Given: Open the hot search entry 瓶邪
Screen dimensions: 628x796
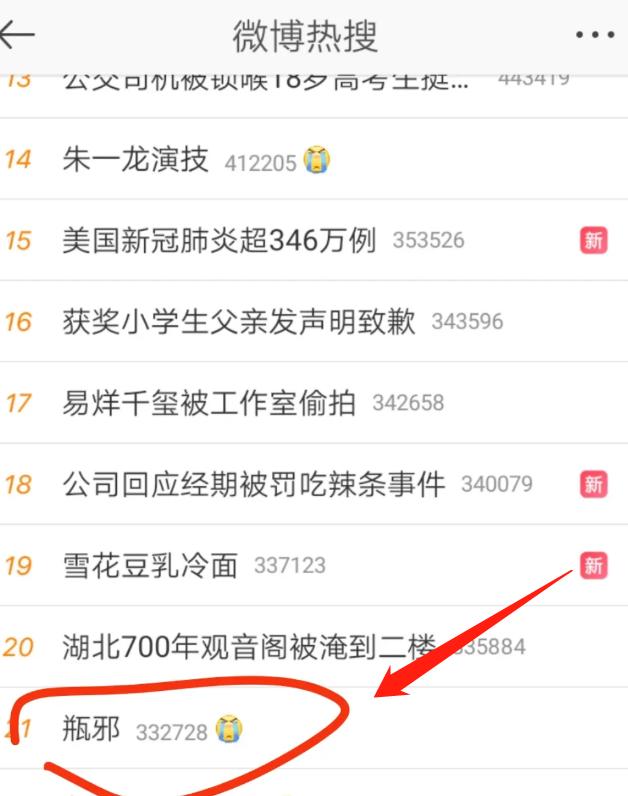Looking at the screenshot, I should [x=91, y=730].
